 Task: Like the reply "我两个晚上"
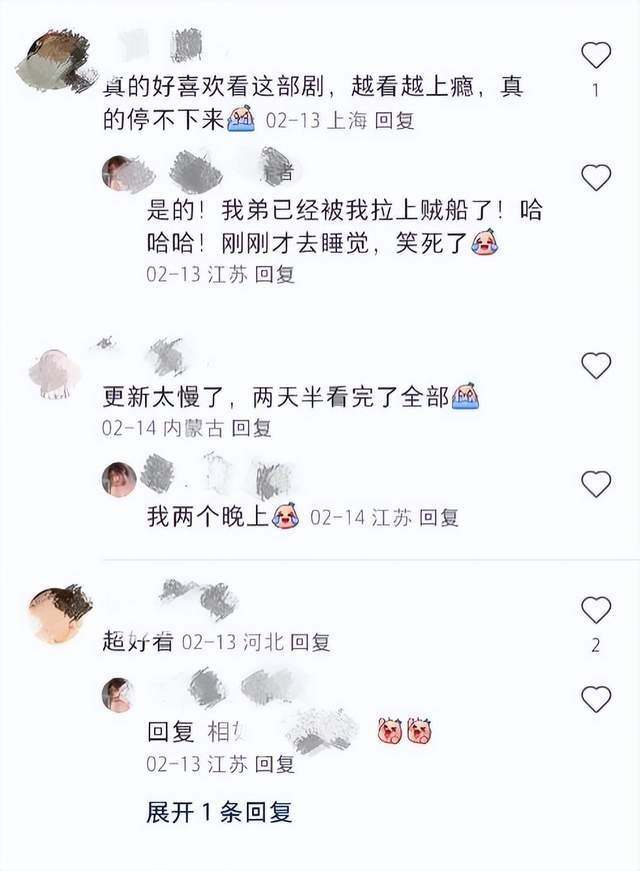pos(596,484)
